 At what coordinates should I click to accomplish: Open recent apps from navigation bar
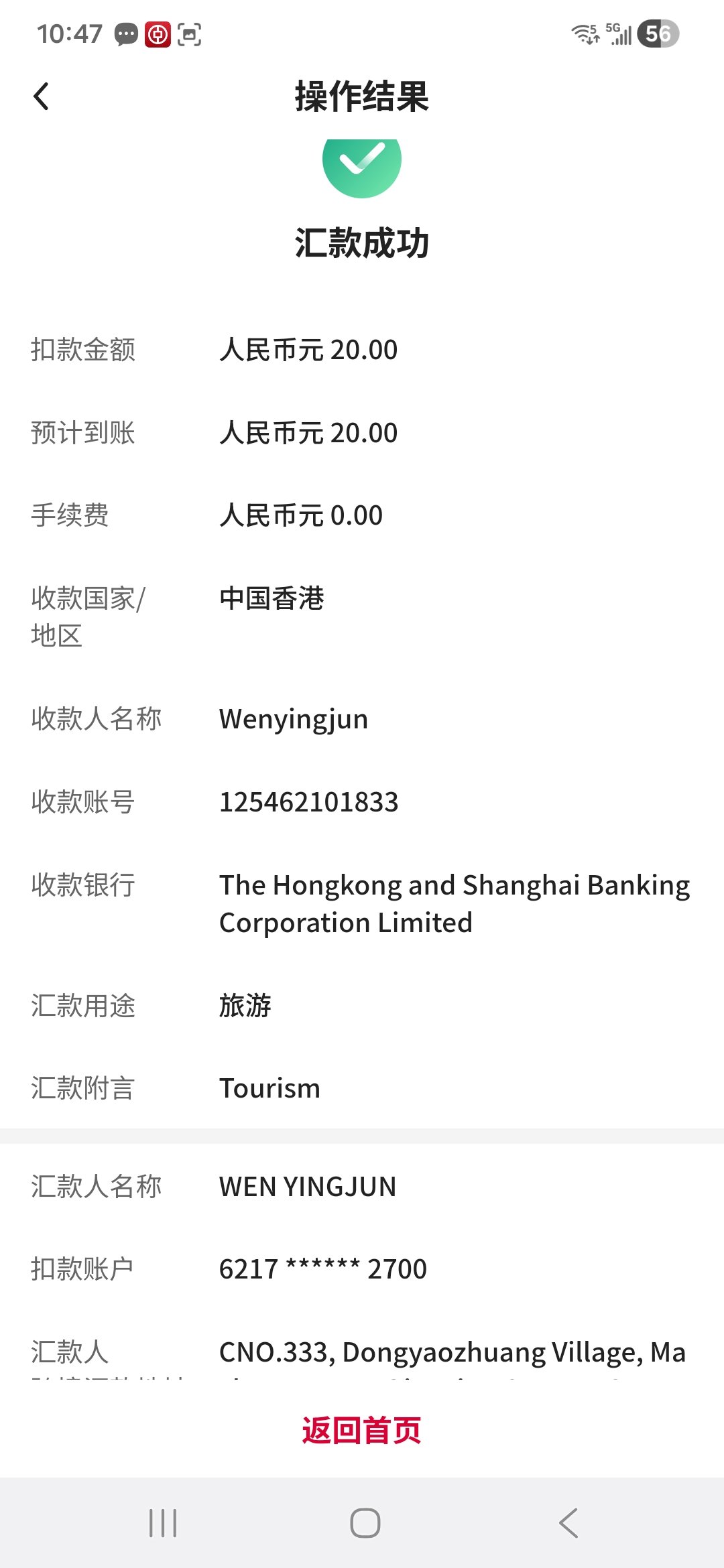pos(163,1523)
